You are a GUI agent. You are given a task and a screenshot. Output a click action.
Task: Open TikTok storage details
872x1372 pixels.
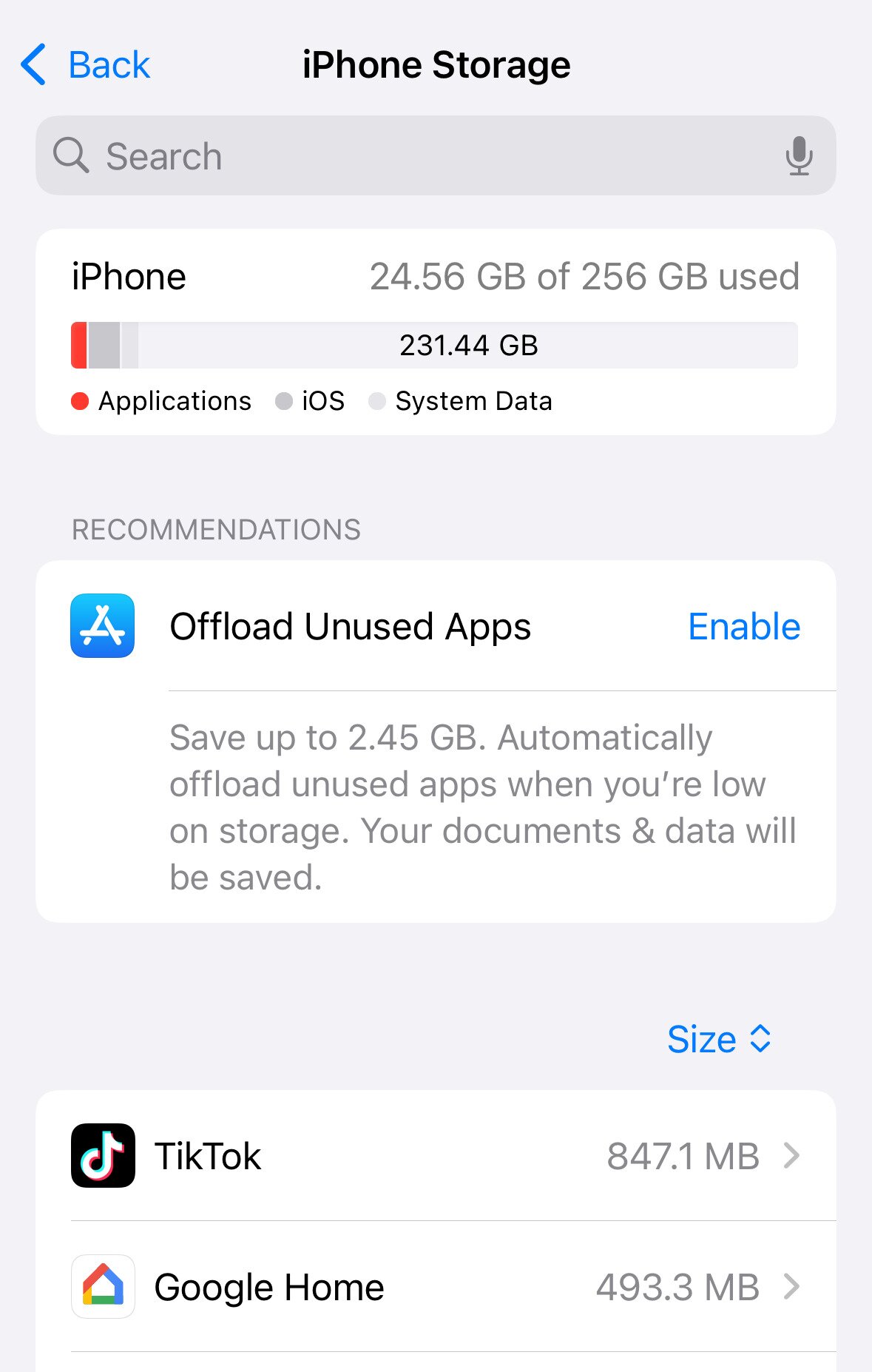[436, 1156]
